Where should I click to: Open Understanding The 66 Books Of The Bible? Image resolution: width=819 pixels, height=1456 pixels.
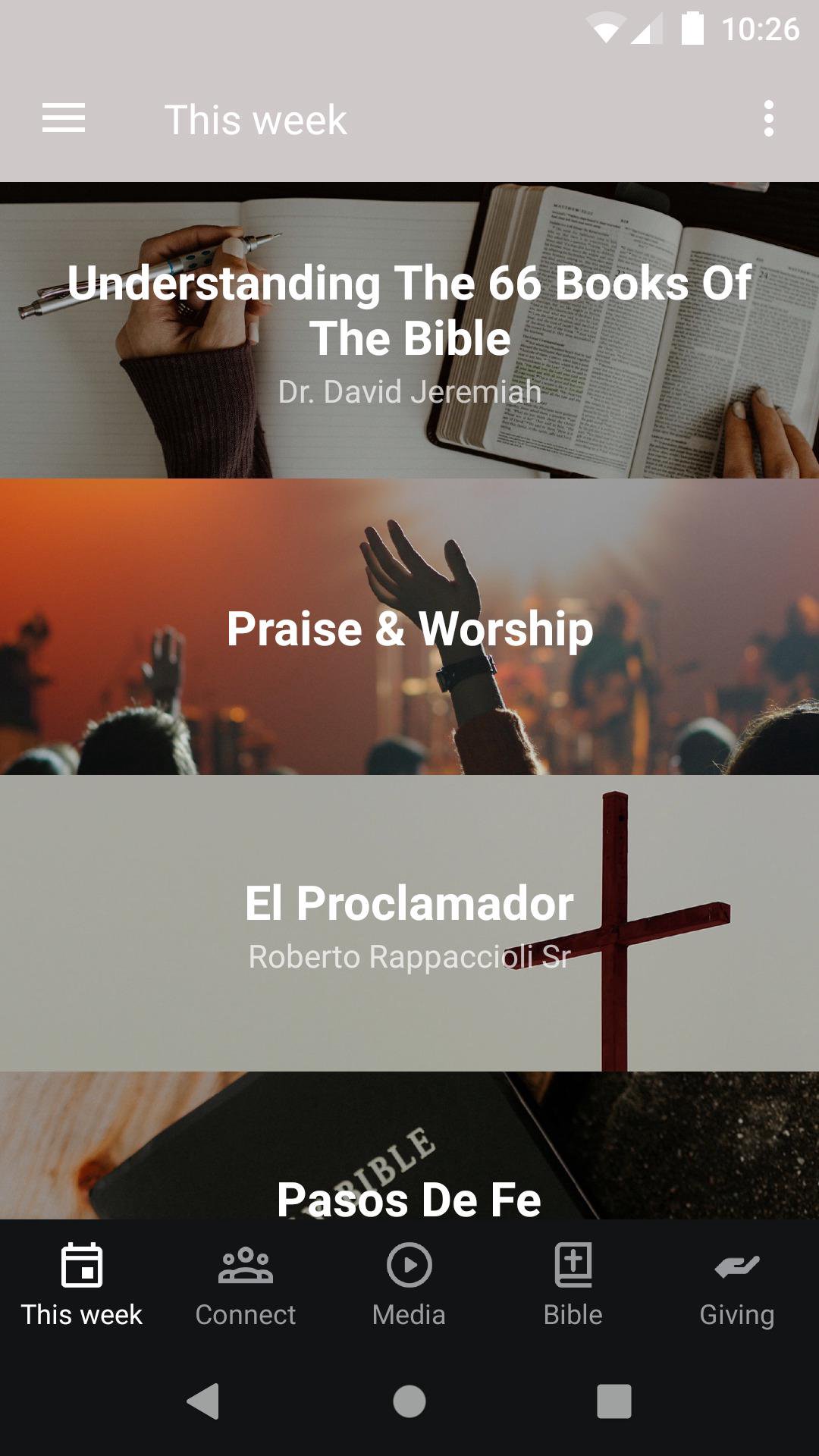point(409,331)
